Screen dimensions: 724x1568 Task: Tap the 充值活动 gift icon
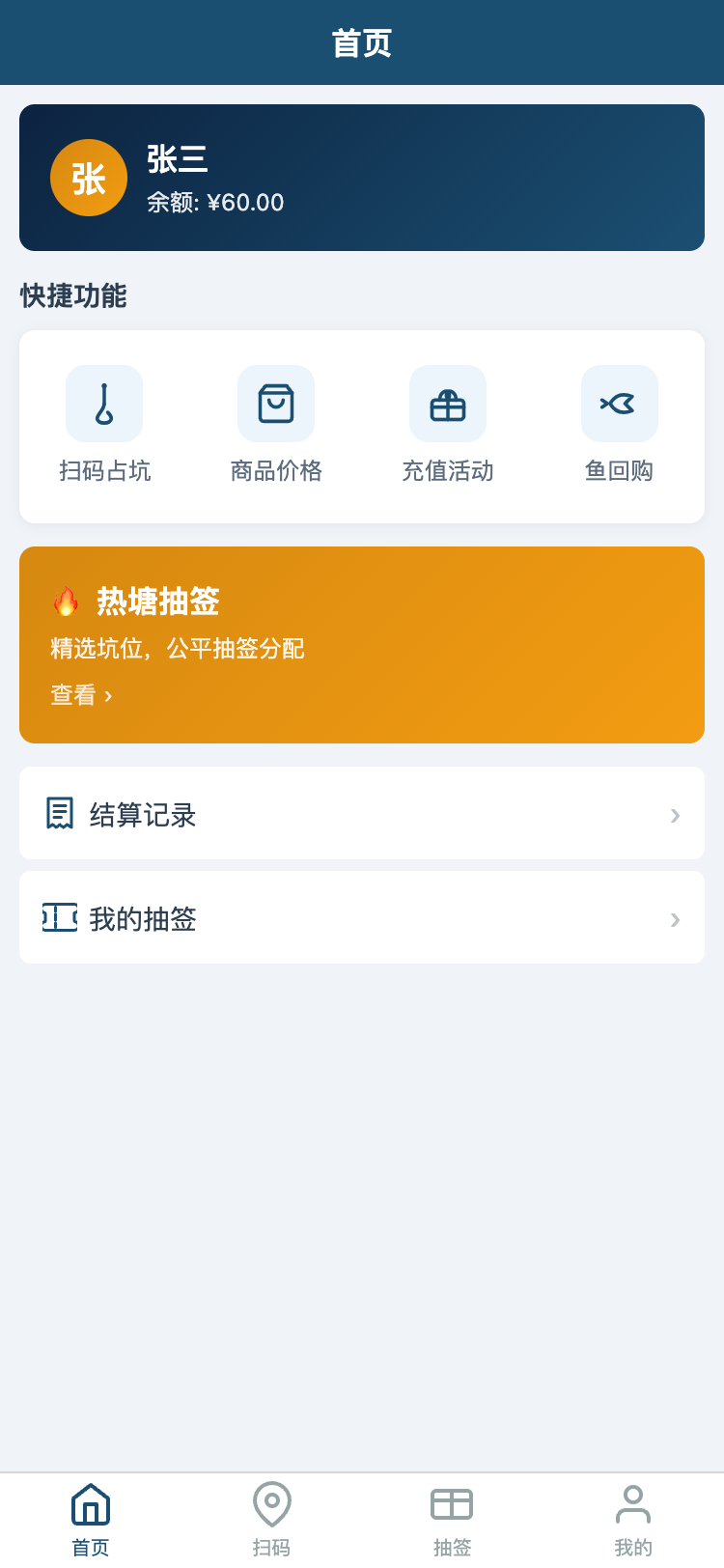(447, 404)
